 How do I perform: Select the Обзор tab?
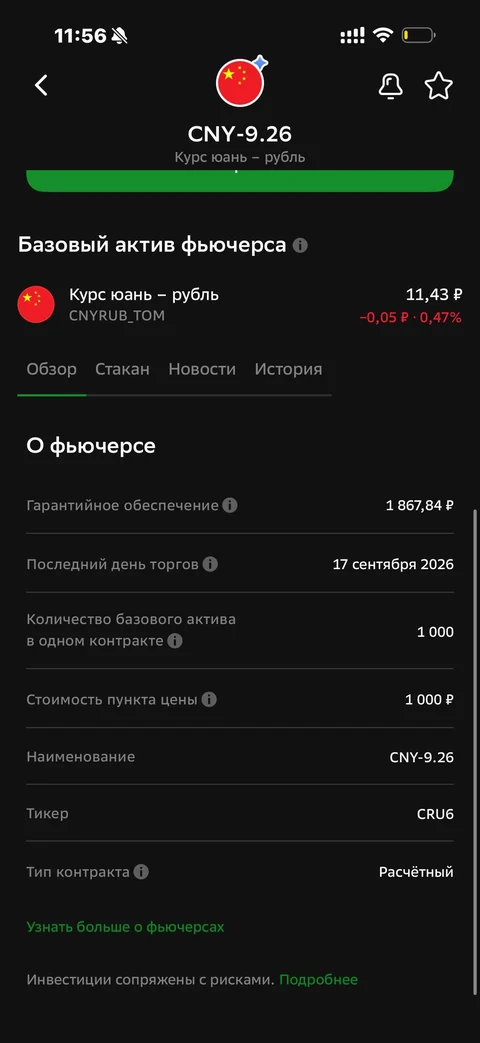point(51,369)
